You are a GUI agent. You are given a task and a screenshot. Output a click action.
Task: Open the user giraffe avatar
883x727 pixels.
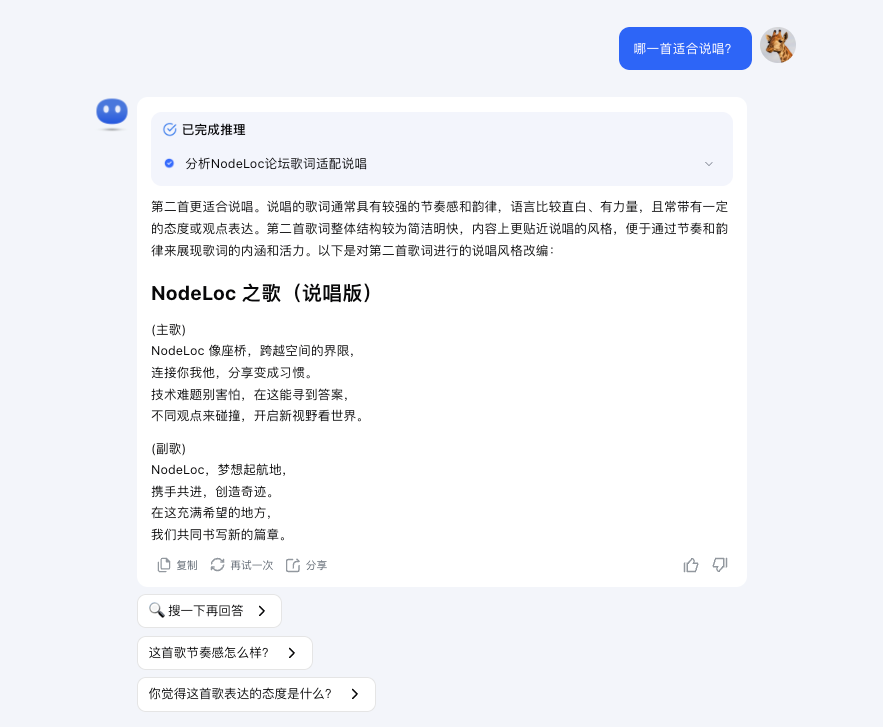pyautogui.click(x=777, y=46)
